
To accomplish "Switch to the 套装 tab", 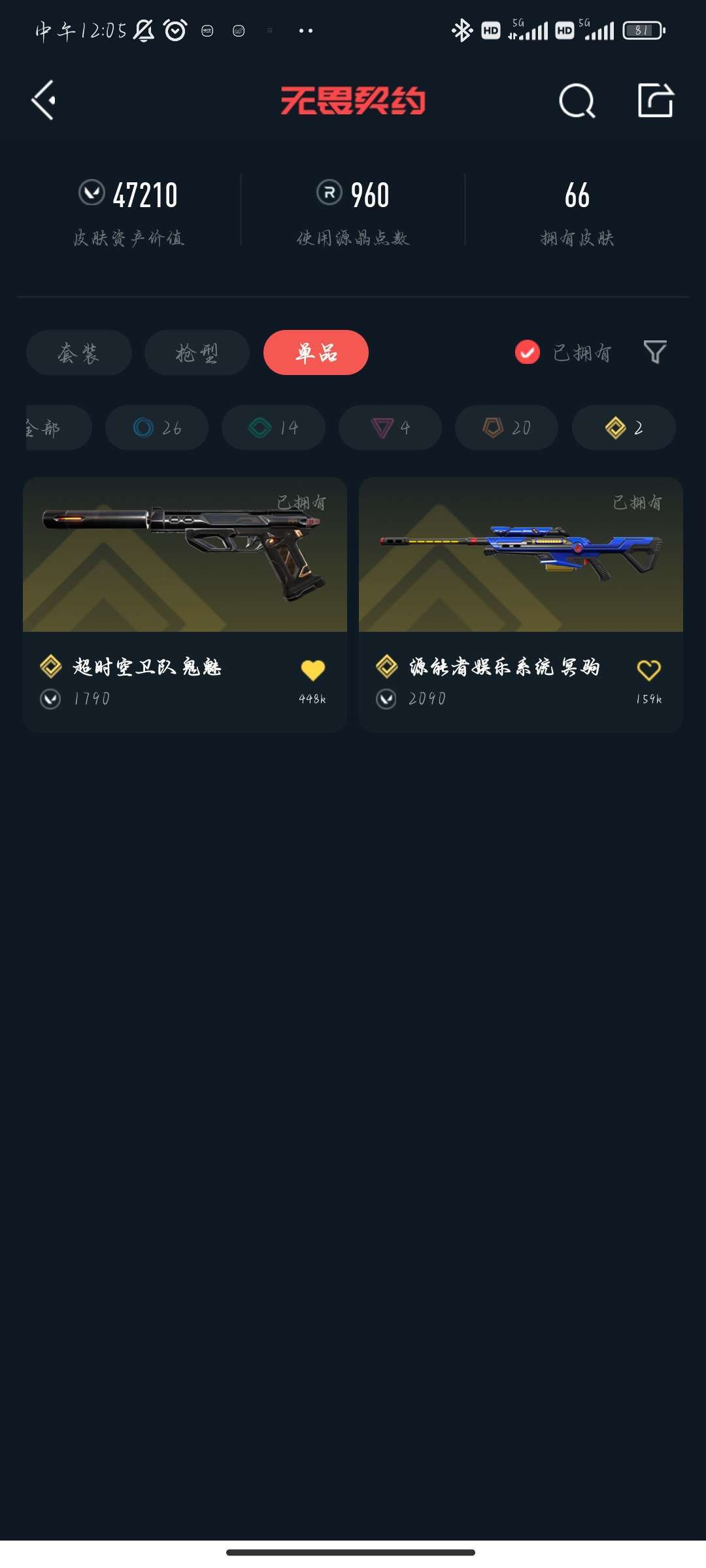I will tap(78, 353).
